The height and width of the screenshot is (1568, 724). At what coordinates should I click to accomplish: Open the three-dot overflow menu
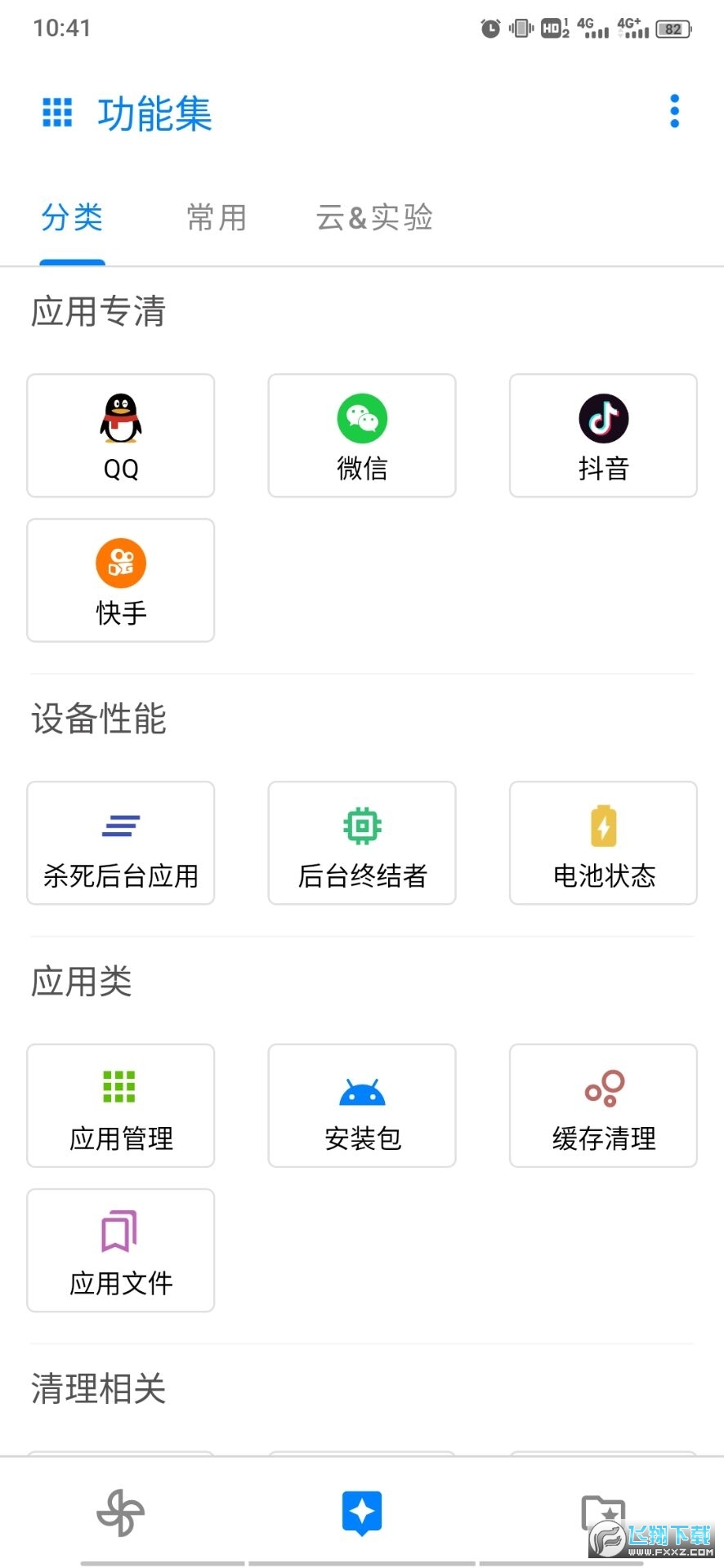pos(674,110)
